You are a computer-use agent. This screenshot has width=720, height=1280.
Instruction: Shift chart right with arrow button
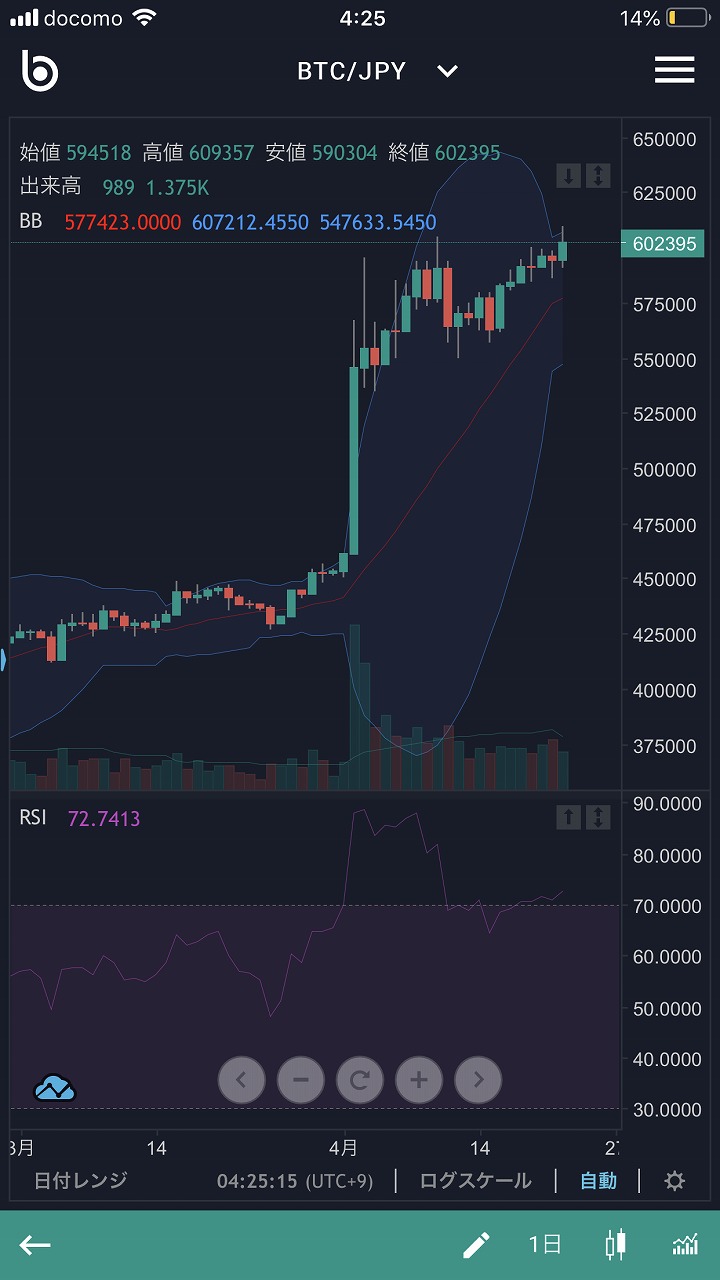click(x=478, y=1080)
